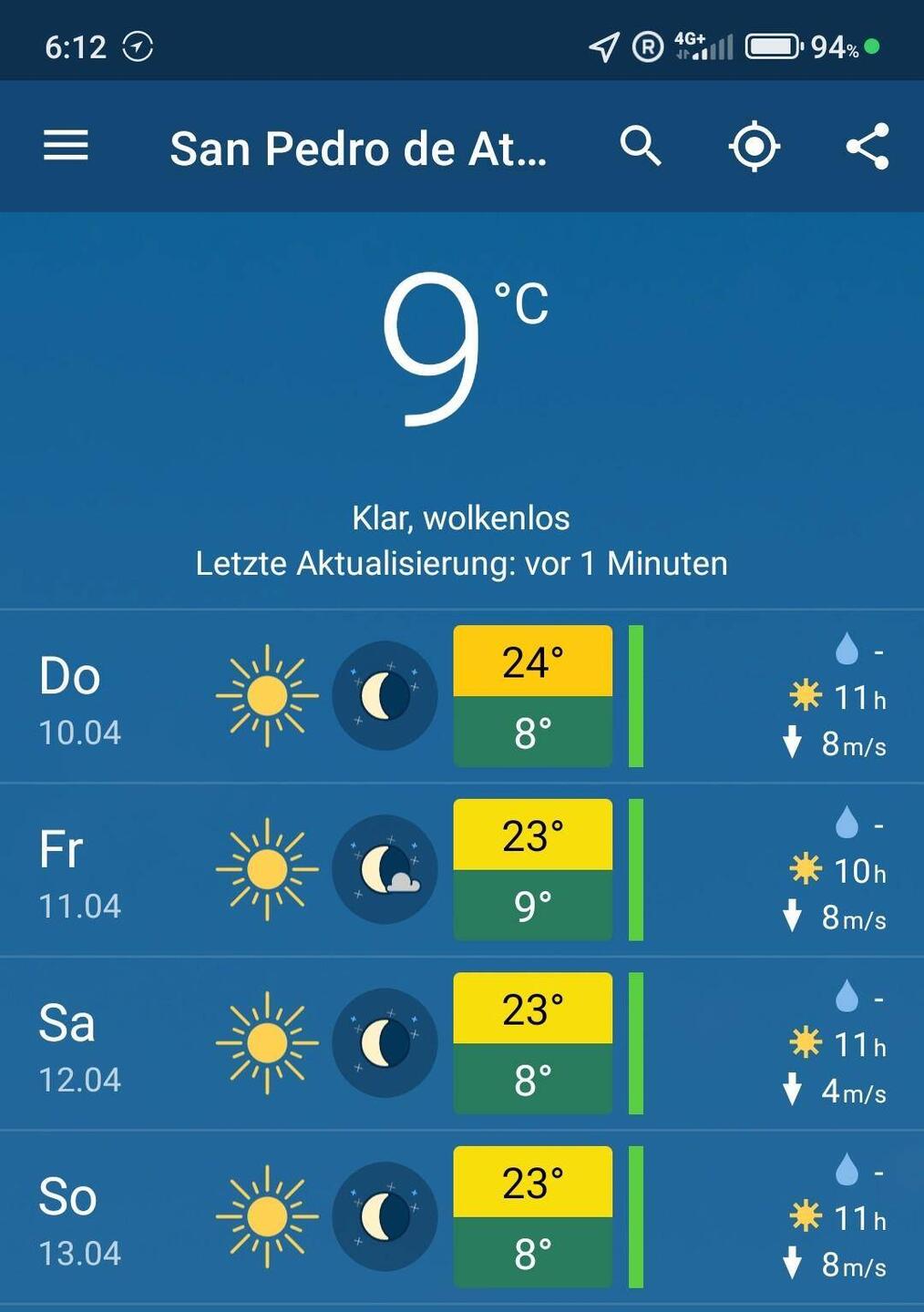924x1312 pixels.
Task: Search for a location
Action: tap(640, 146)
